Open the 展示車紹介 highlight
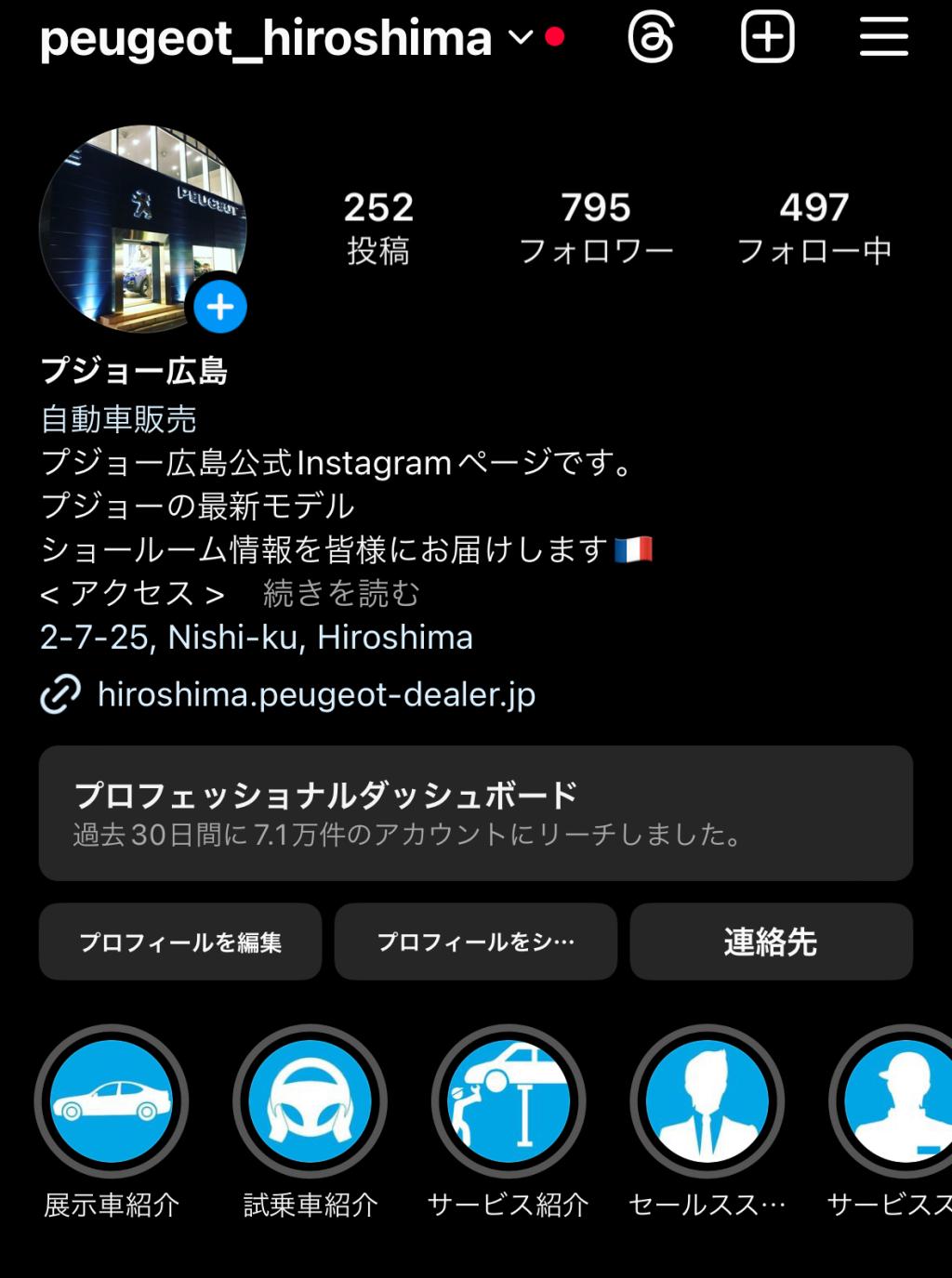The height and width of the screenshot is (1278, 952). pyautogui.click(x=111, y=1100)
